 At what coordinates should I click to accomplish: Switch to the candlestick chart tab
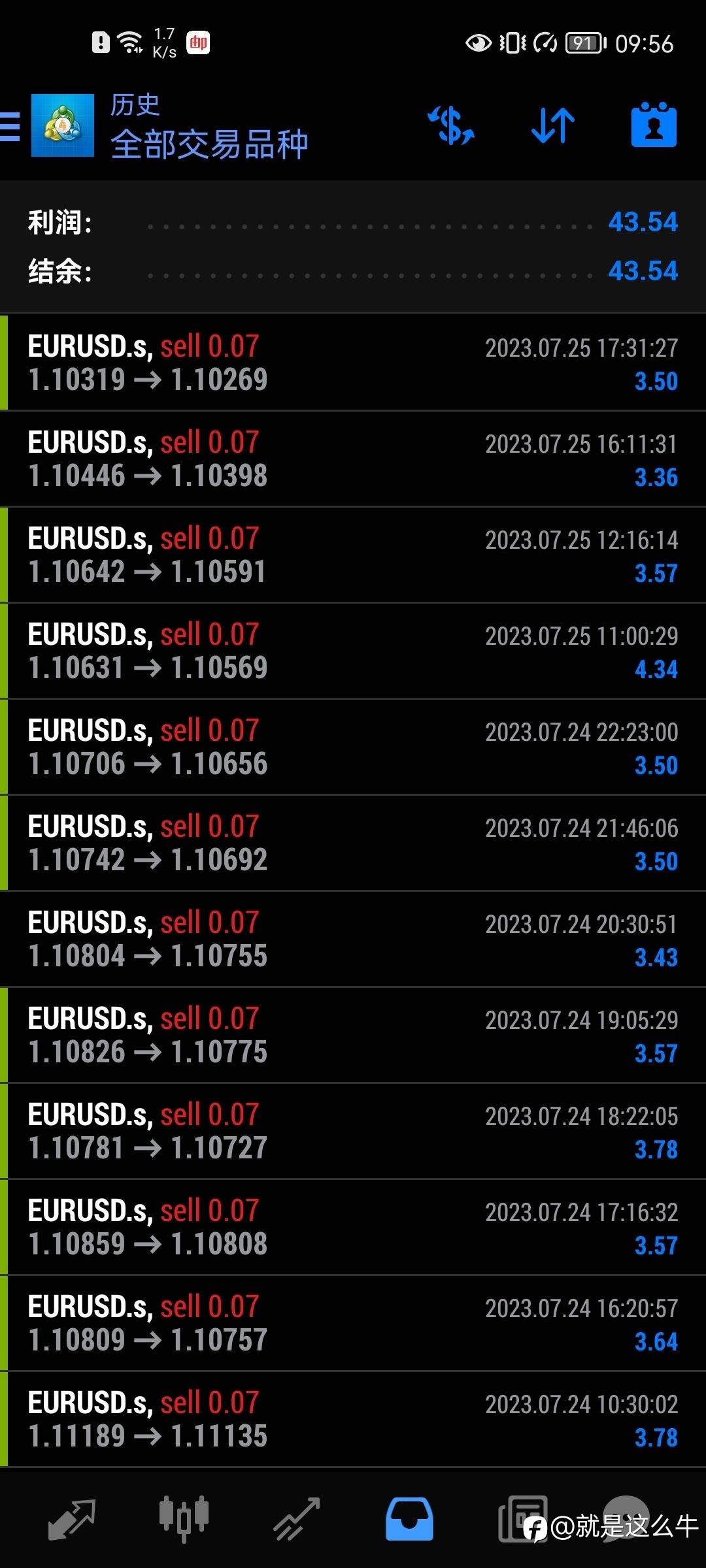184,1518
